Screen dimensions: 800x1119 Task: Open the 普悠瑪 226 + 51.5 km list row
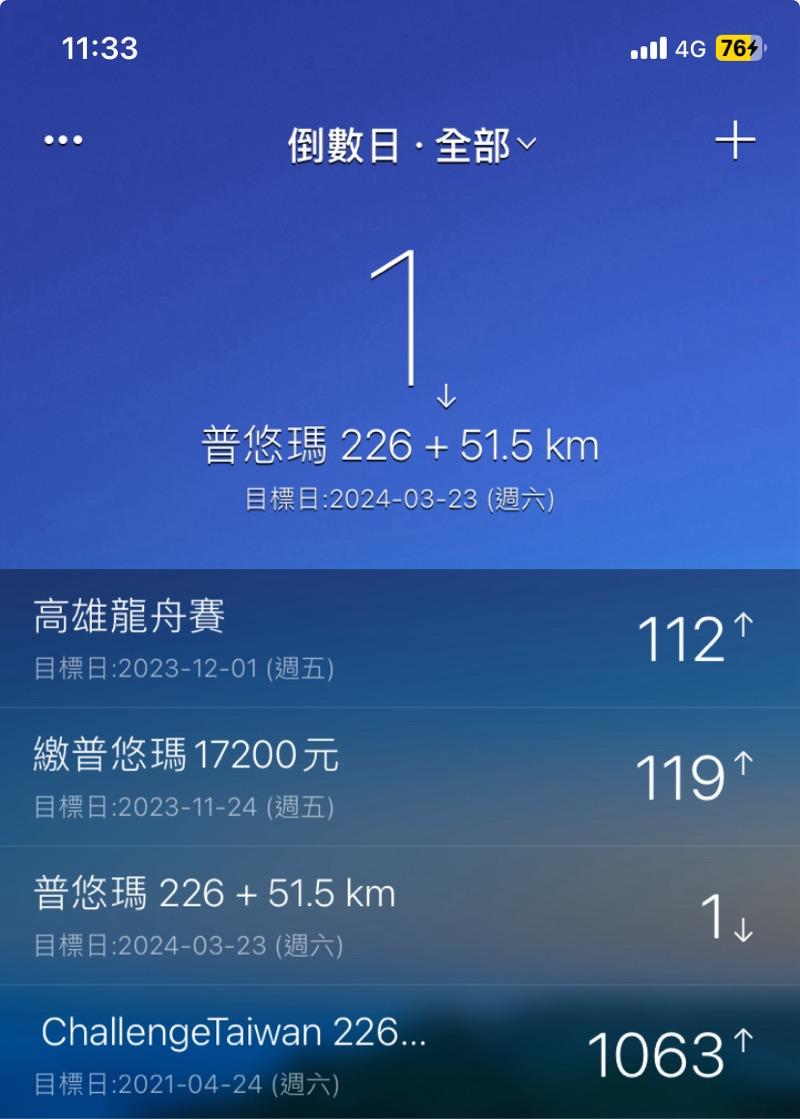pyautogui.click(x=400, y=916)
